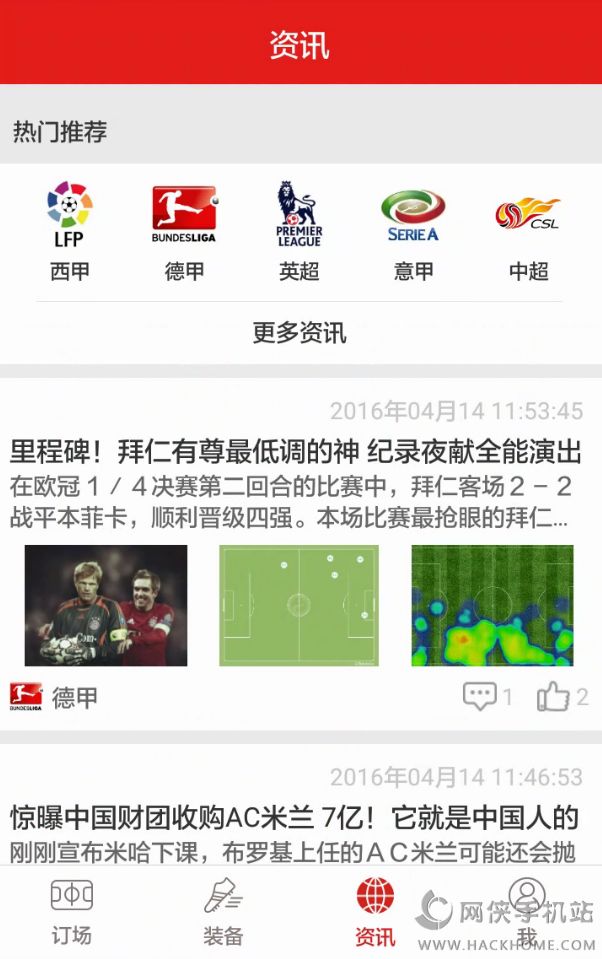602x959 pixels.
Task: Select the 中超 CSL league
Action: click(528, 231)
